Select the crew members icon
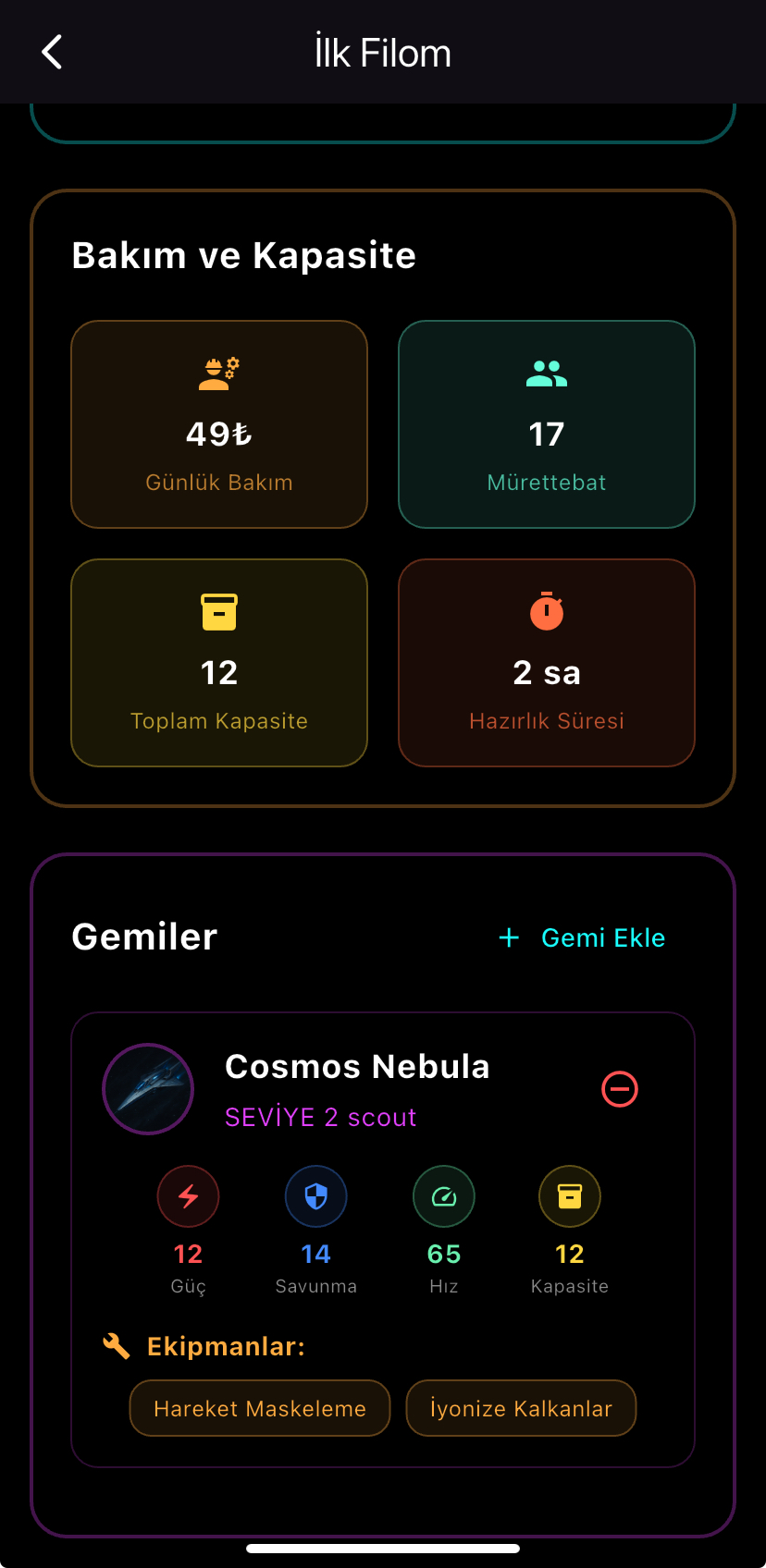Viewport: 766px width, 1568px height. [546, 373]
